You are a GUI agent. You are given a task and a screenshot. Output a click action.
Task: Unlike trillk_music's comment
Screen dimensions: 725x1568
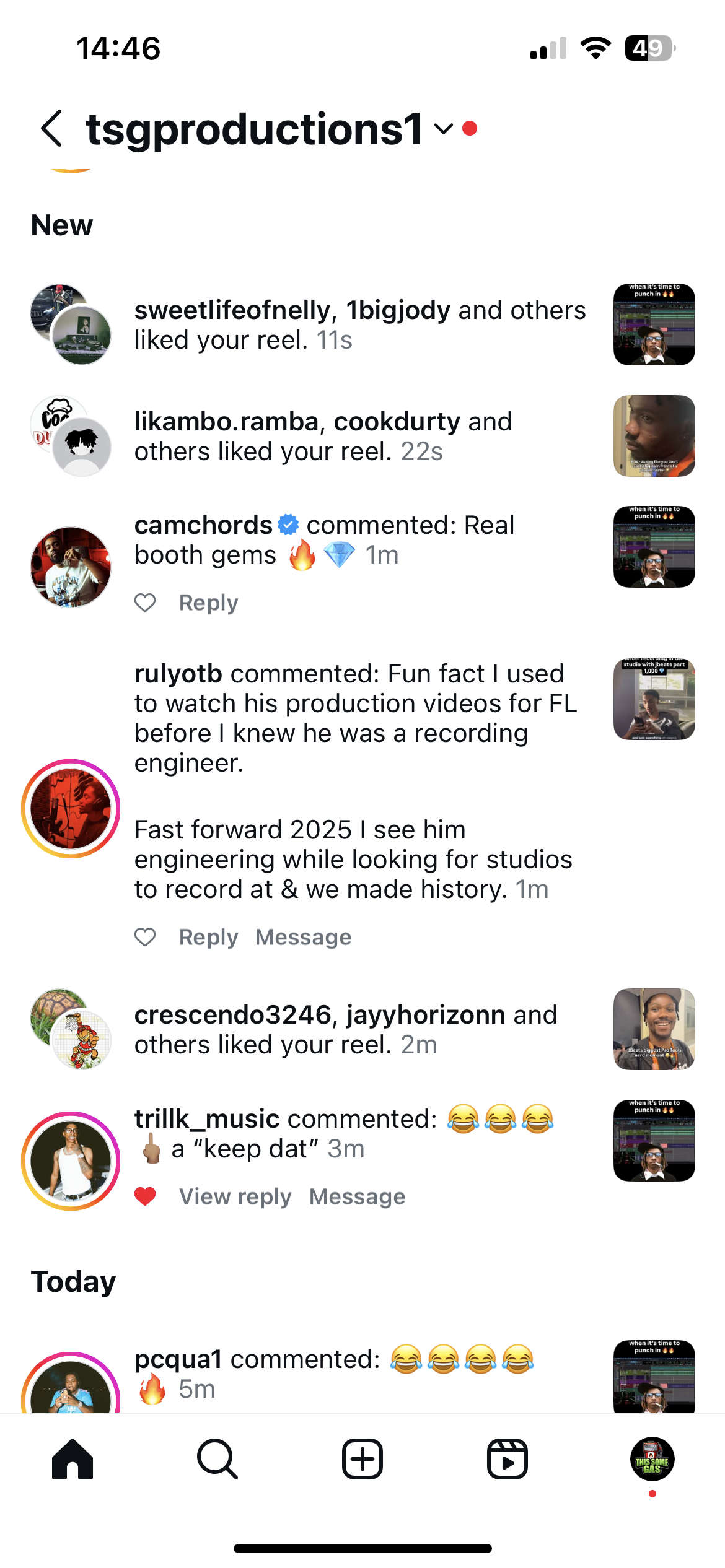[145, 1196]
